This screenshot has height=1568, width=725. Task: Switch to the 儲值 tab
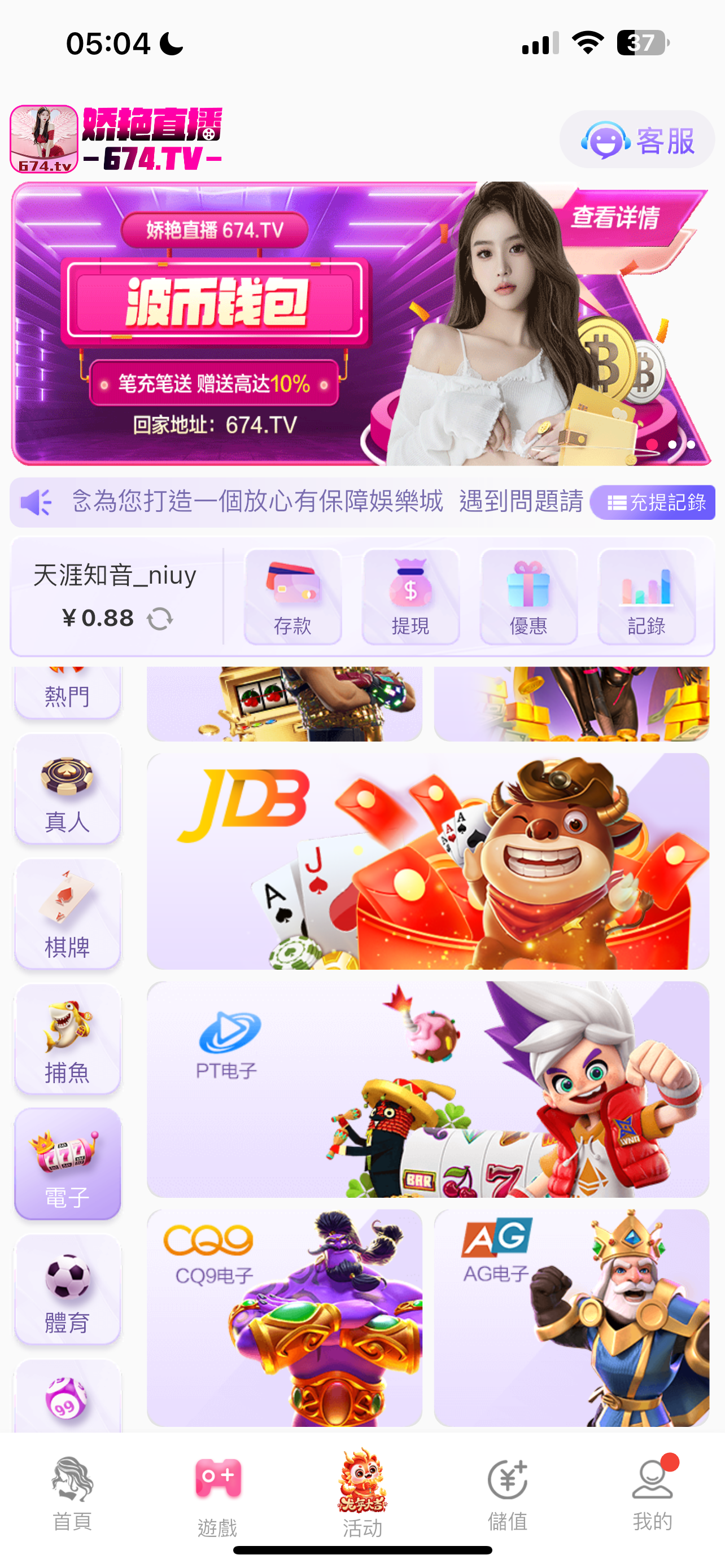[x=507, y=1495]
